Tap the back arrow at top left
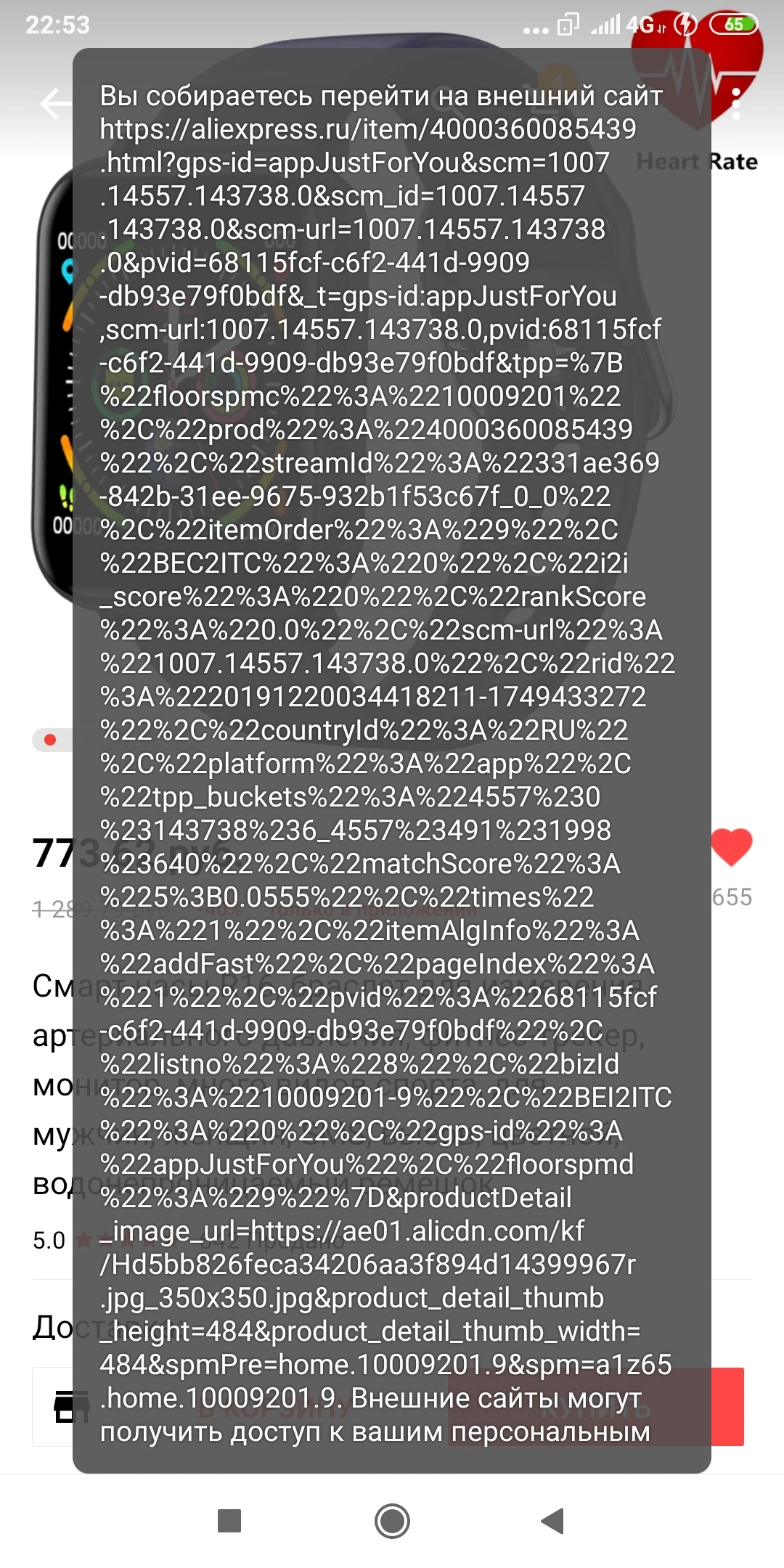The height and width of the screenshot is (1568, 784). (55, 104)
